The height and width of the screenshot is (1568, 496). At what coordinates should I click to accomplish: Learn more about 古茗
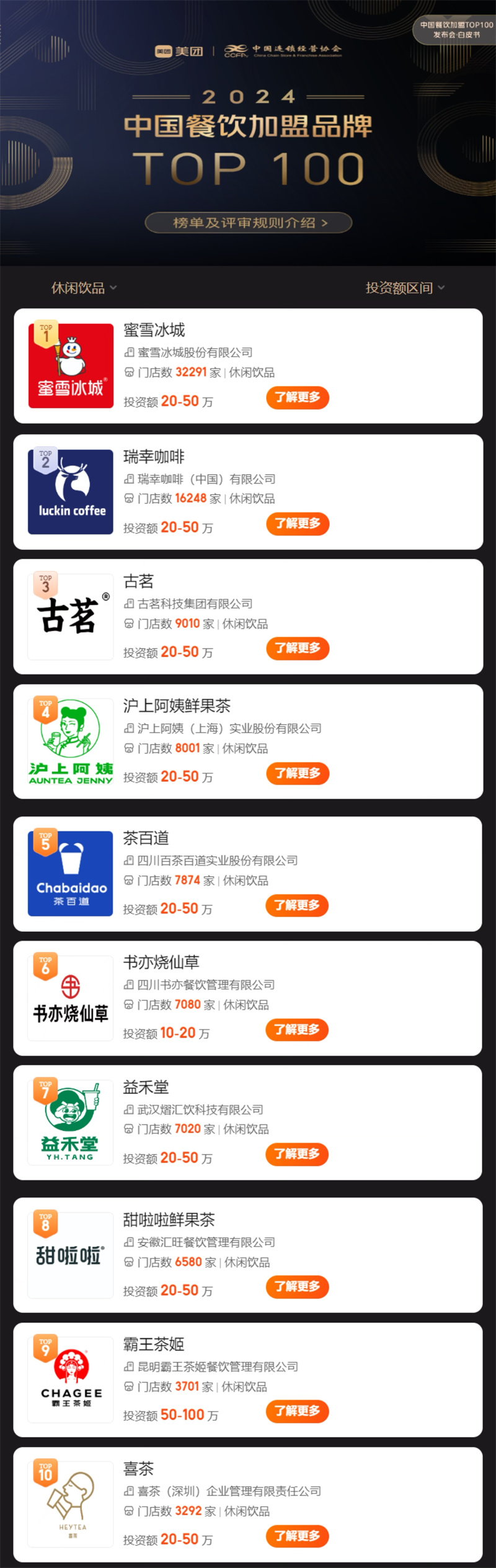pos(298,648)
